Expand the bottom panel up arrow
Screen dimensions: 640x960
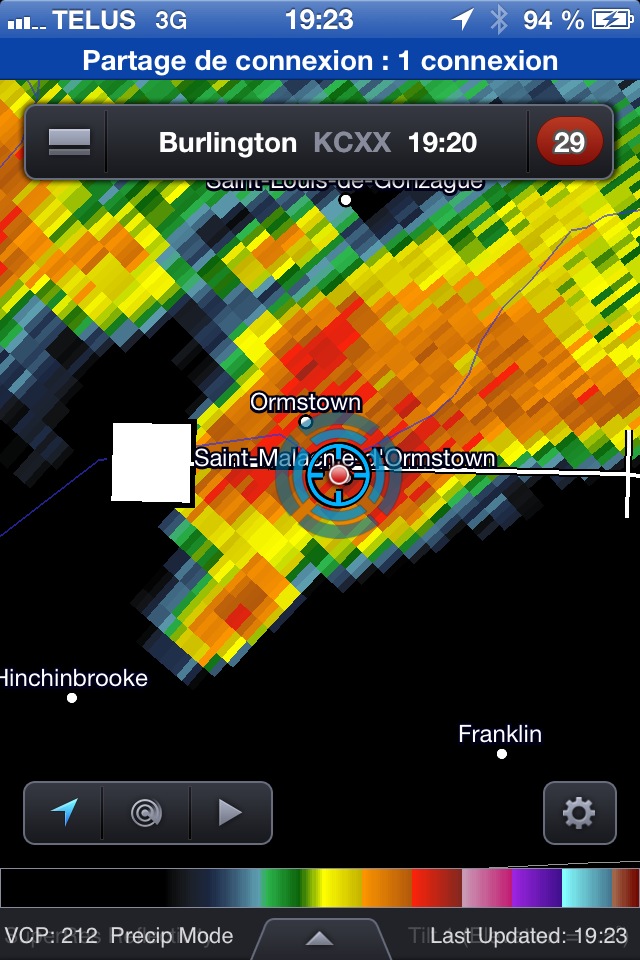click(319, 937)
